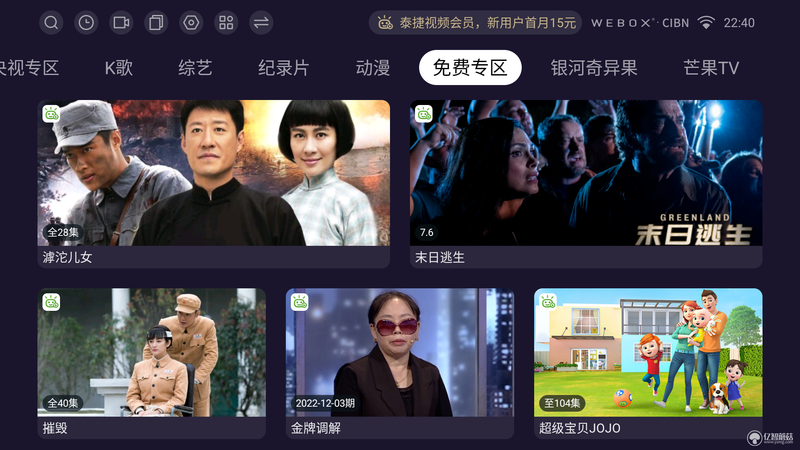Switch to the 综艺 tab
Viewport: 800px width, 450px height.
coord(195,68)
